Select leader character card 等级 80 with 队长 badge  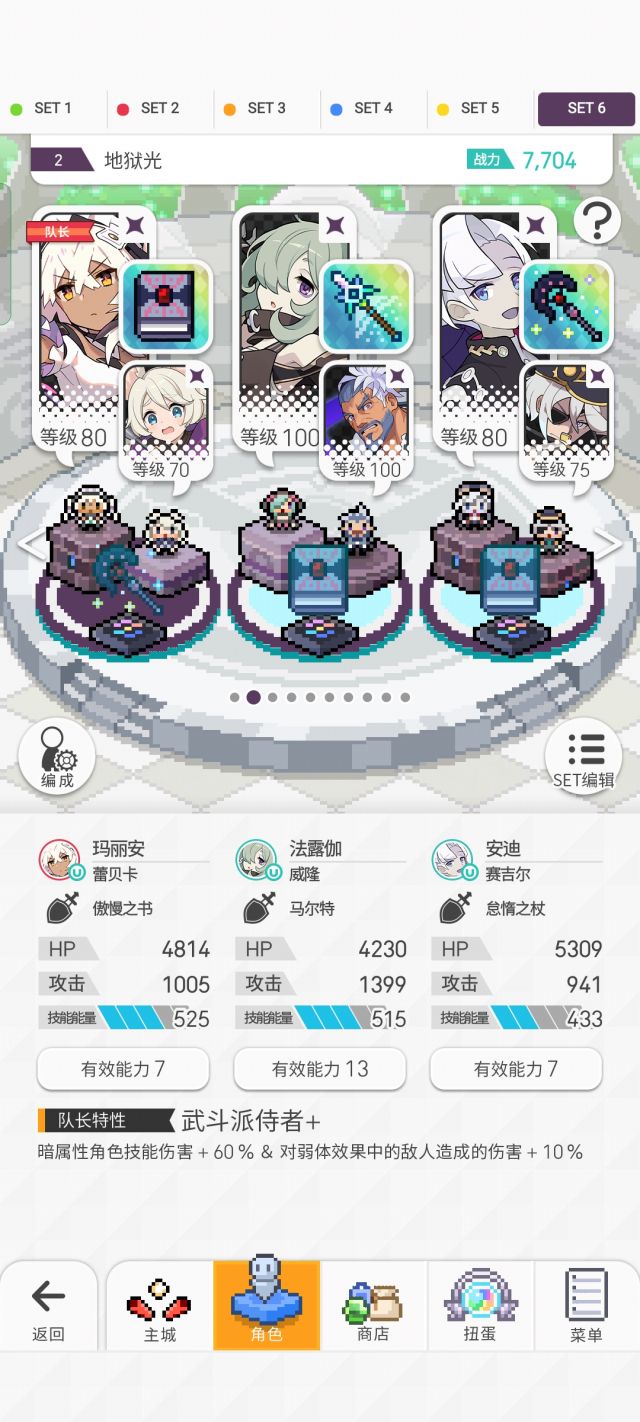(80, 320)
